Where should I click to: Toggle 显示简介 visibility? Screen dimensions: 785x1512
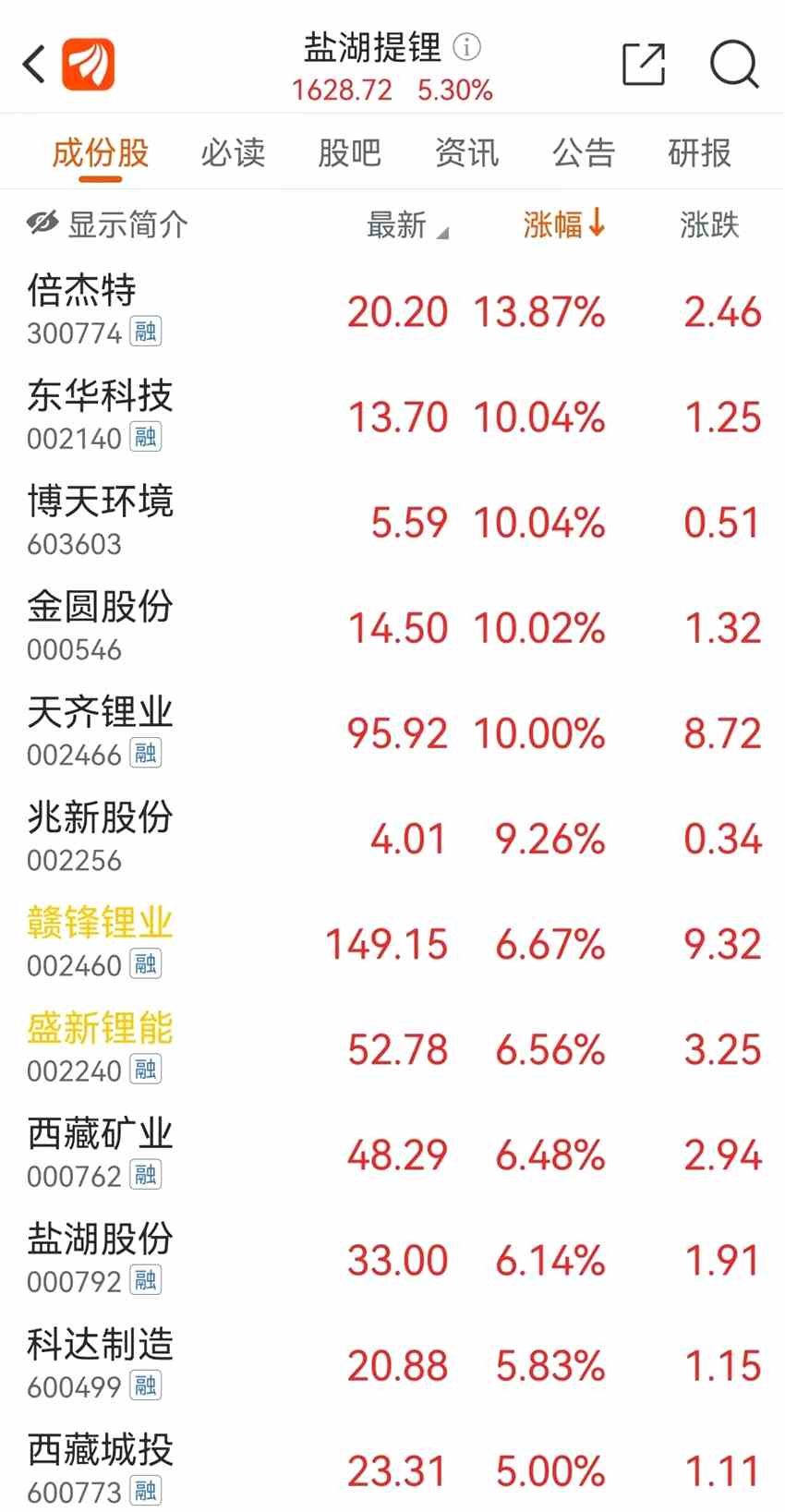107,224
